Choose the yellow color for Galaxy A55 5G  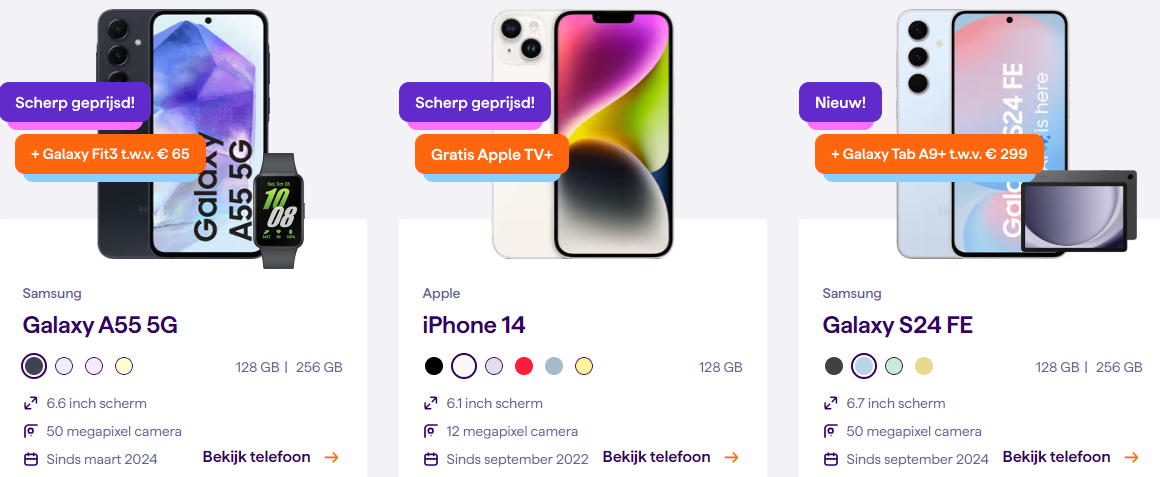(x=124, y=366)
